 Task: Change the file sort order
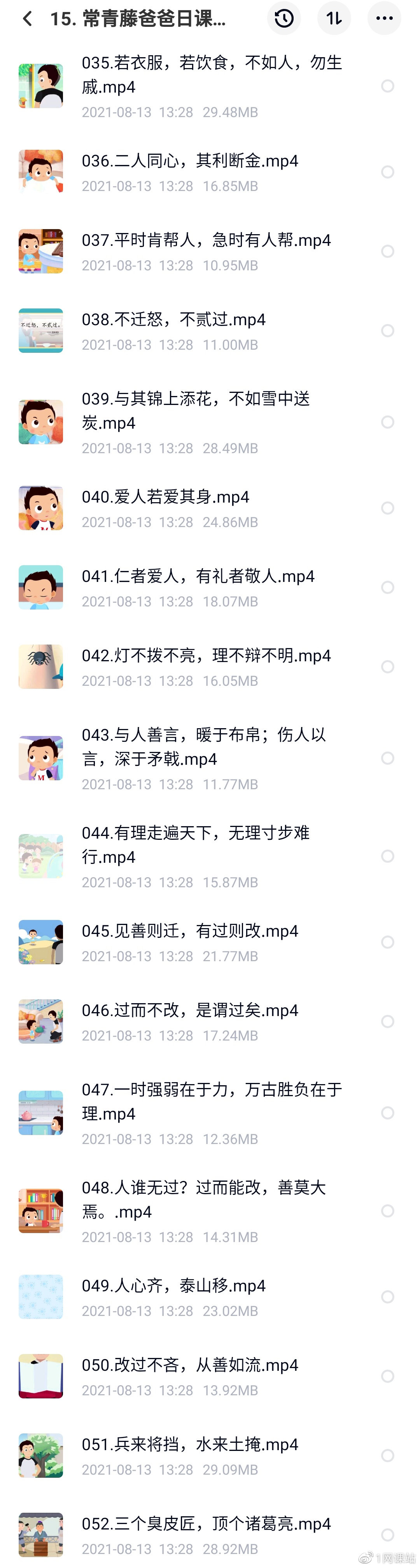pyautogui.click(x=334, y=19)
